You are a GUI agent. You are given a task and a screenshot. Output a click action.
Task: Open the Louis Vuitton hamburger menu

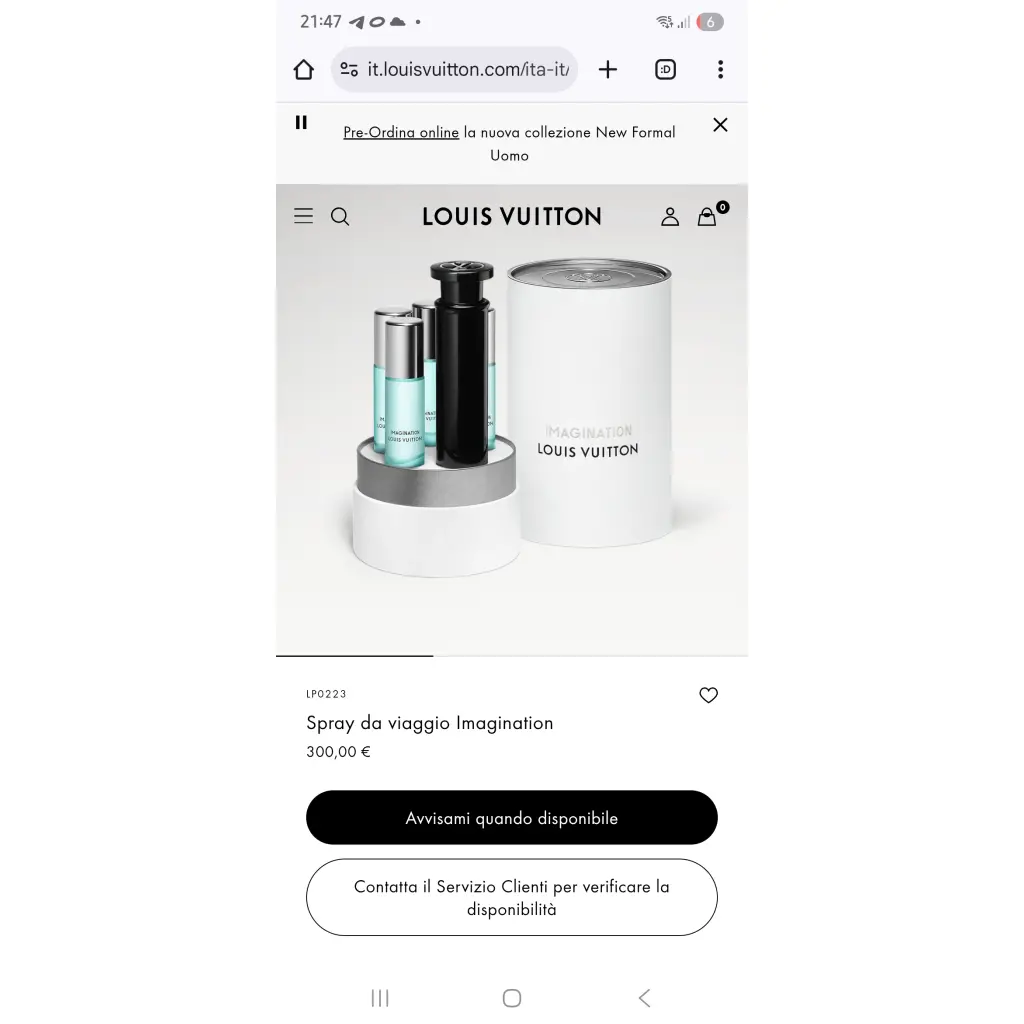(x=304, y=216)
